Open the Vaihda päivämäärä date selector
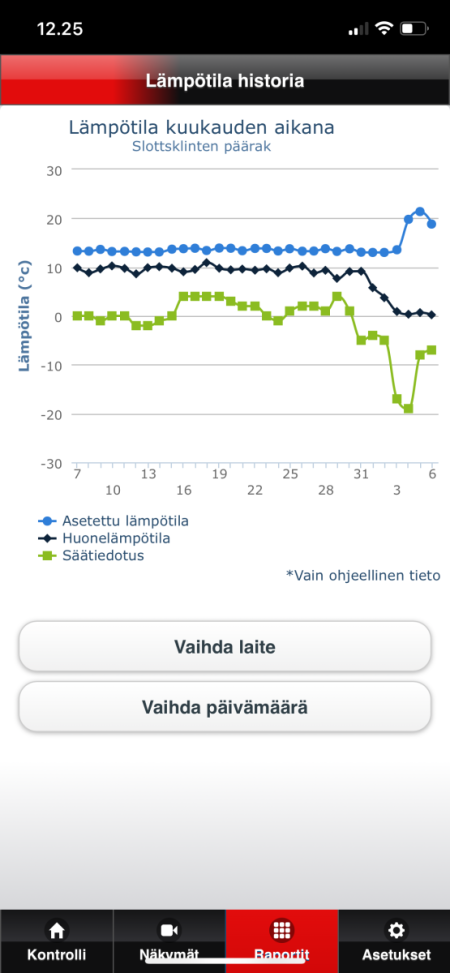This screenshot has width=450, height=973. click(x=225, y=707)
